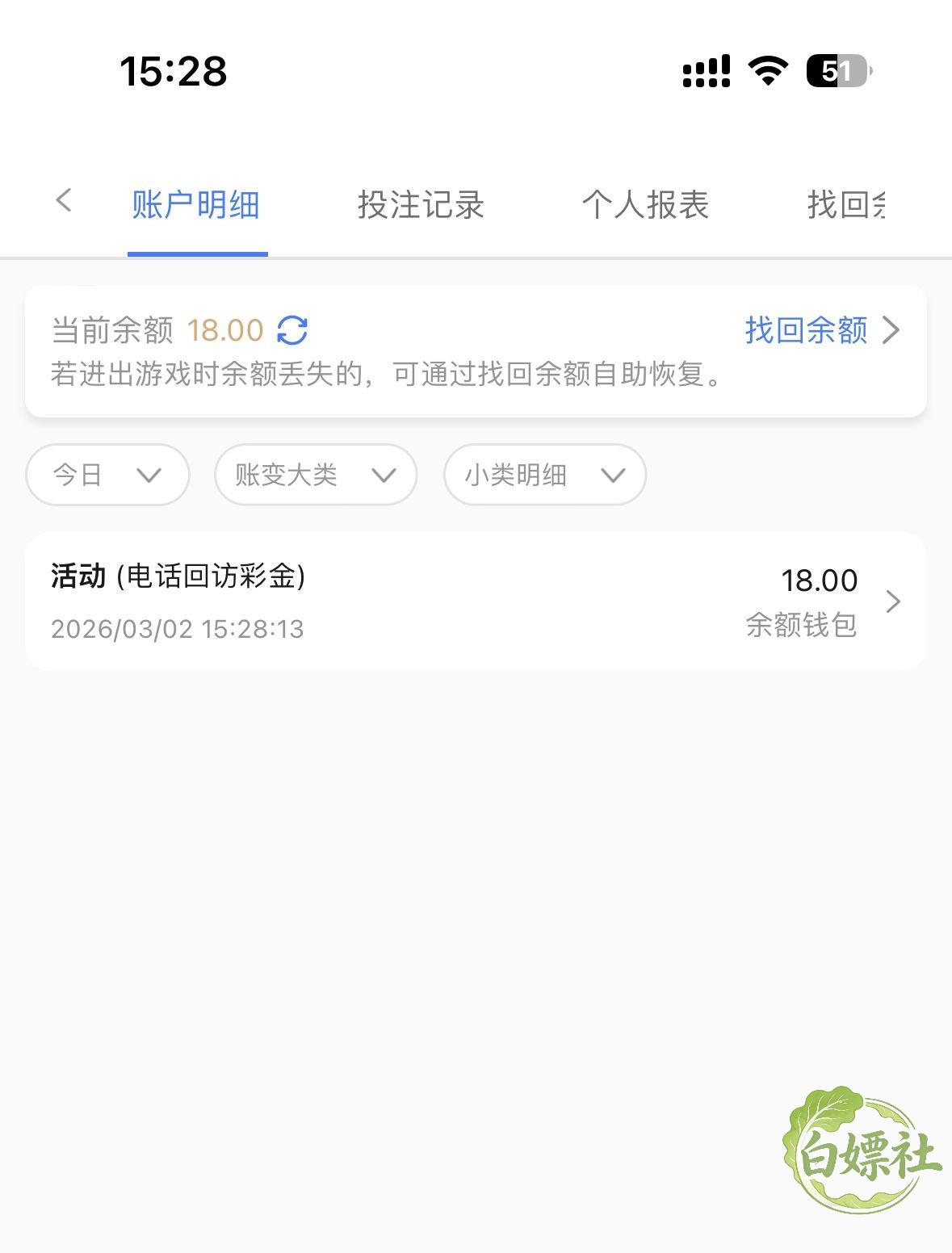Expand the 账变大类 dropdown
952x1253 pixels.
[316, 475]
